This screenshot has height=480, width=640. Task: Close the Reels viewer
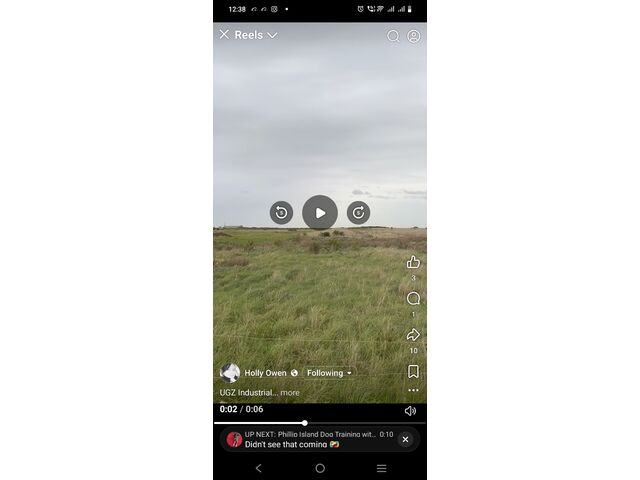(x=224, y=35)
